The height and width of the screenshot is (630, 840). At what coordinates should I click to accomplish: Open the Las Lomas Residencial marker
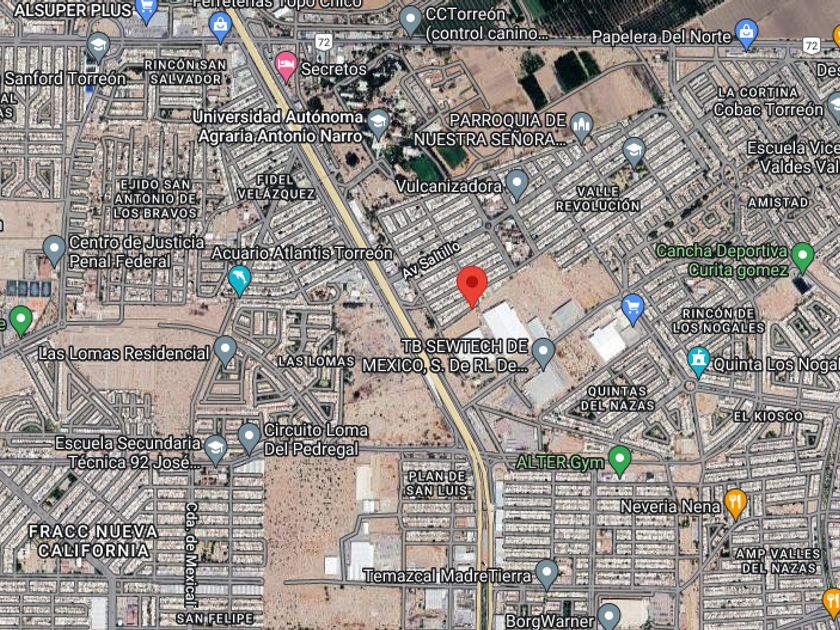[x=226, y=351]
